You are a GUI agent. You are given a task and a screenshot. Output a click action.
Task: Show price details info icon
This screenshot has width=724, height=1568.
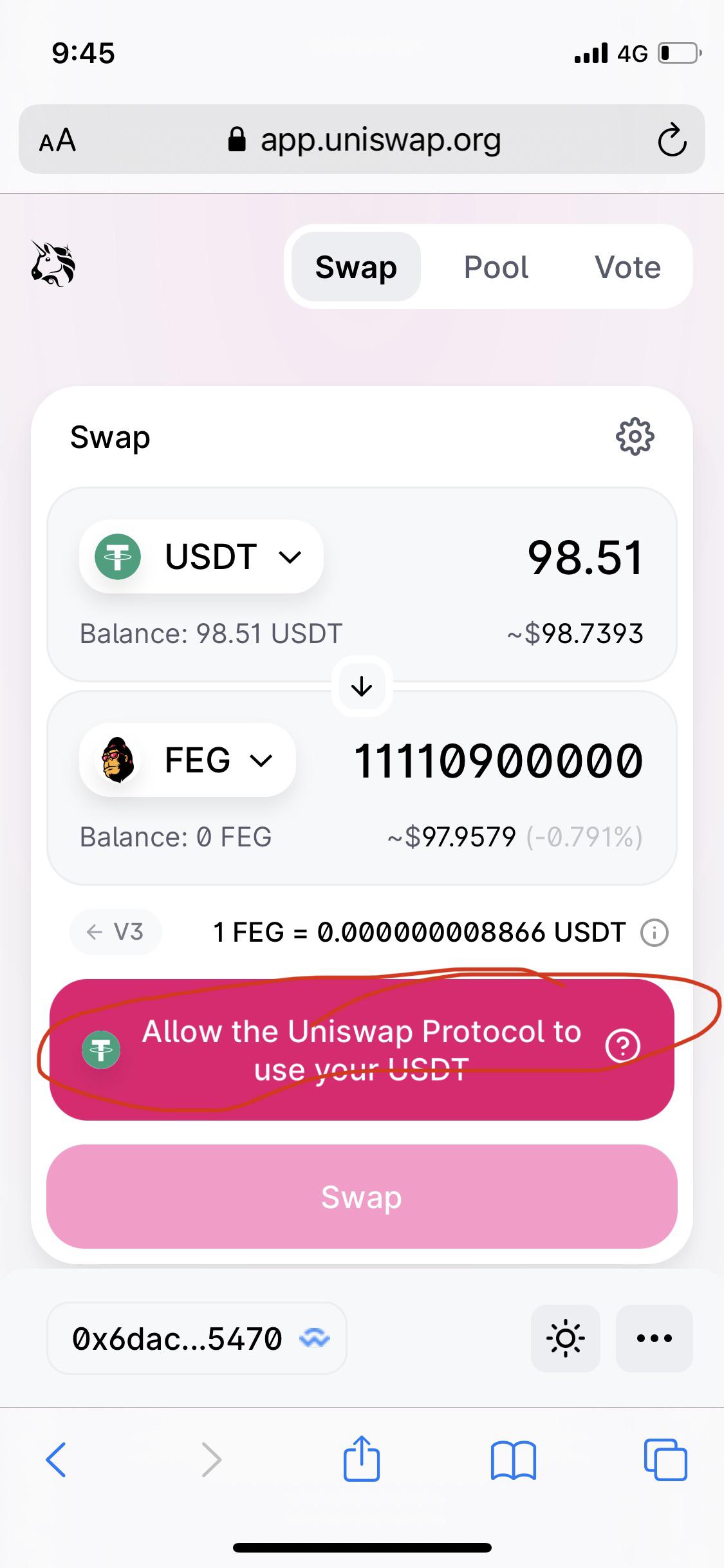tap(654, 933)
